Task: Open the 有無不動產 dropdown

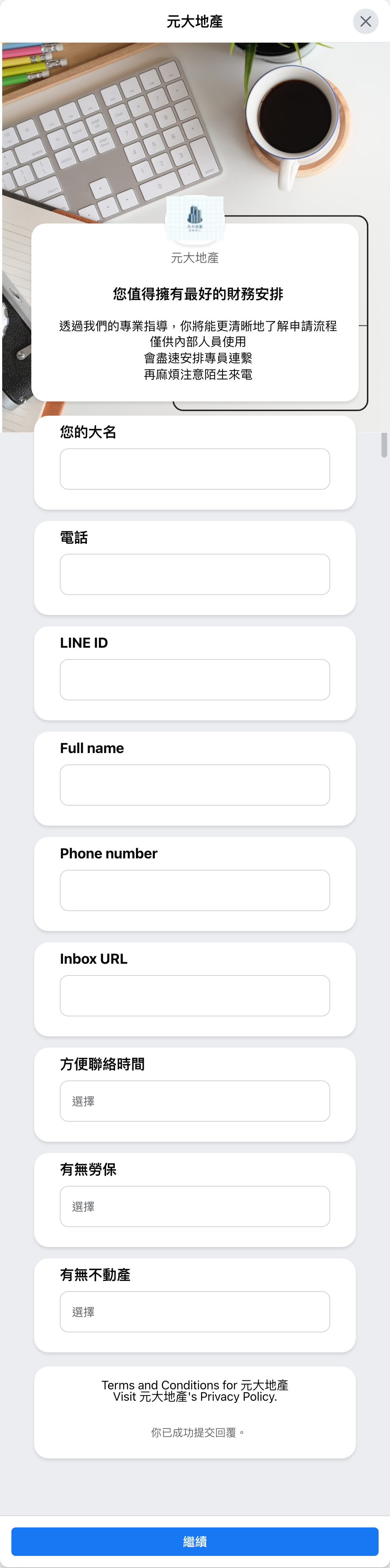Action: click(195, 1311)
